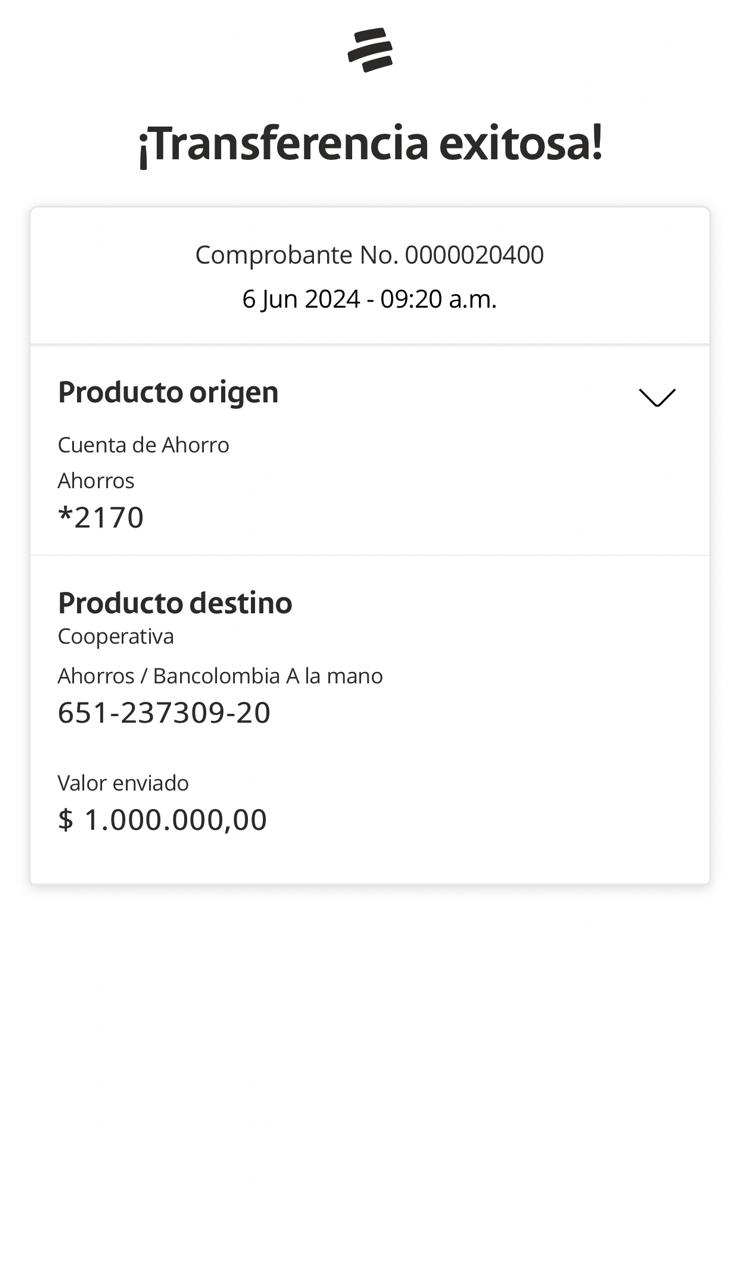The height and width of the screenshot is (1280, 740).
Task: Expand the Producto origen details chevron
Action: tap(657, 397)
